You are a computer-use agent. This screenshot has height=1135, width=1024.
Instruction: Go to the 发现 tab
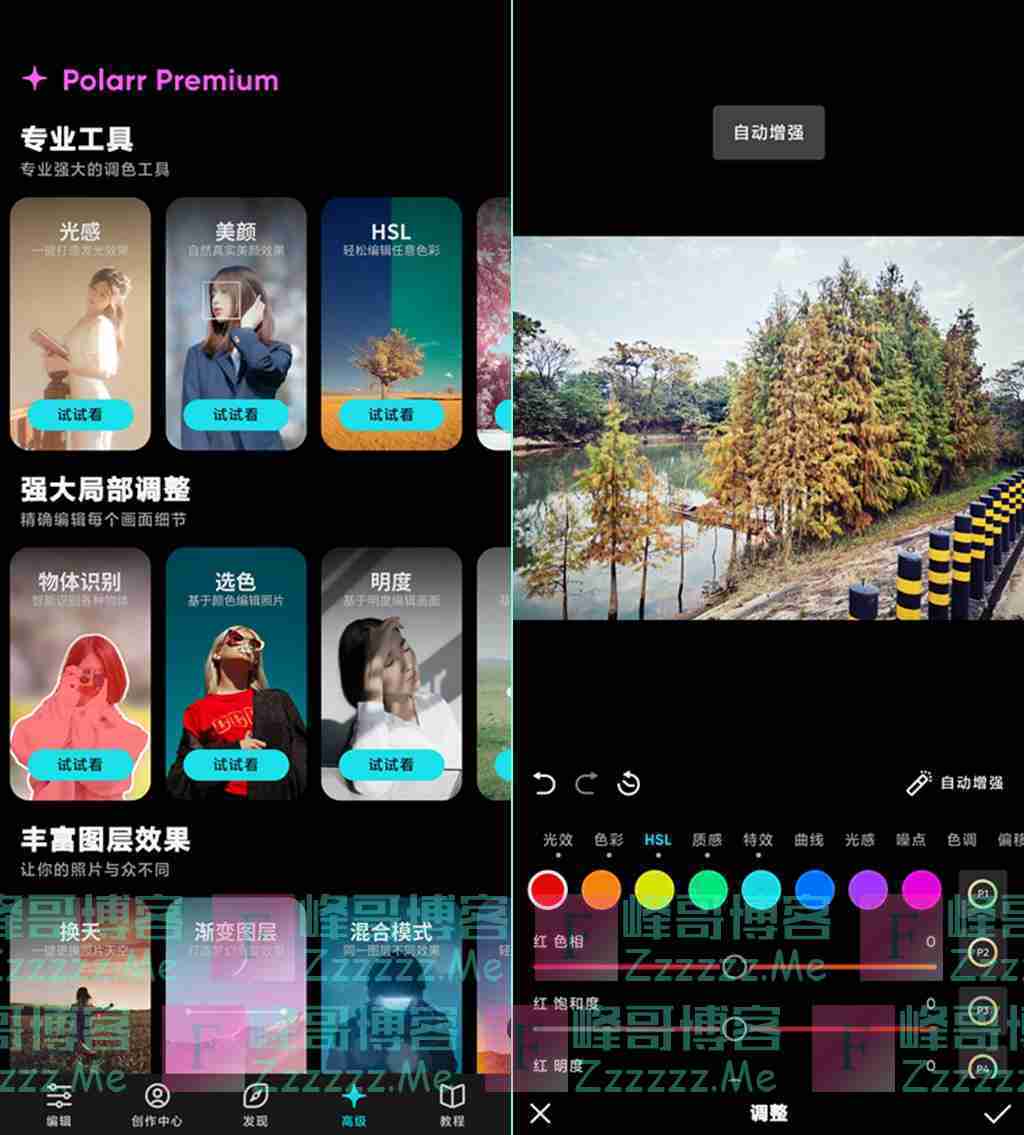point(255,1104)
